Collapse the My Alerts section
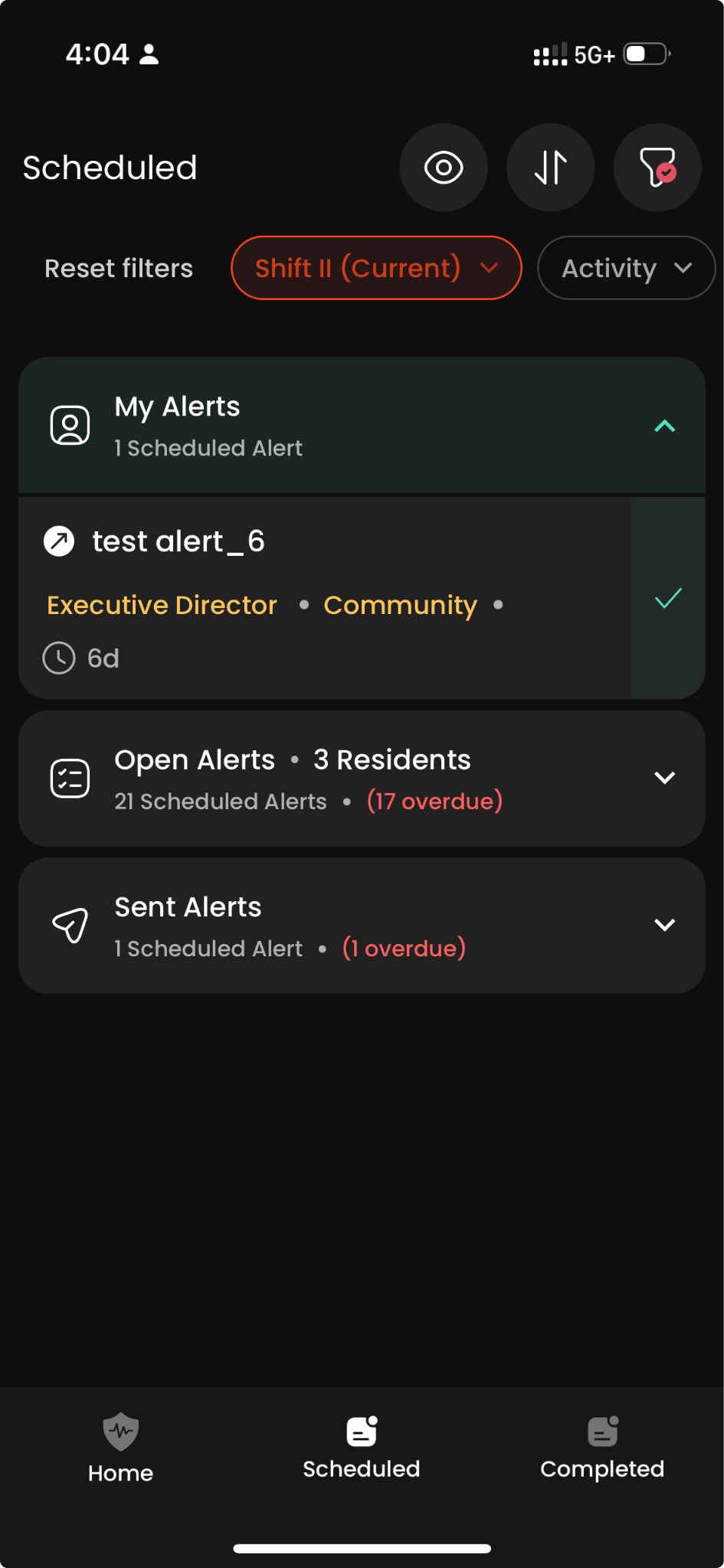This screenshot has height=1568, width=724. click(x=665, y=426)
